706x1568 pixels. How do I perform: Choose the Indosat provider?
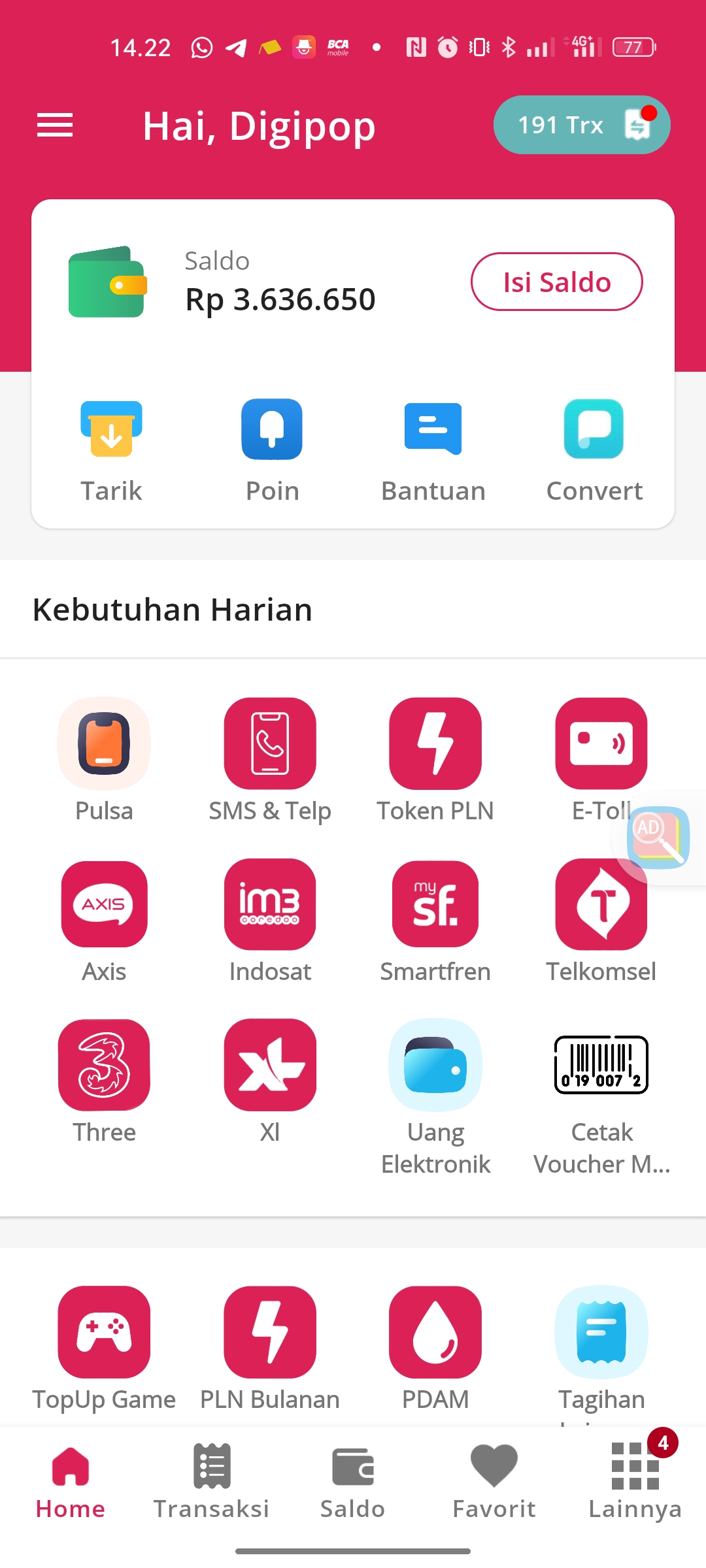pyautogui.click(x=270, y=921)
